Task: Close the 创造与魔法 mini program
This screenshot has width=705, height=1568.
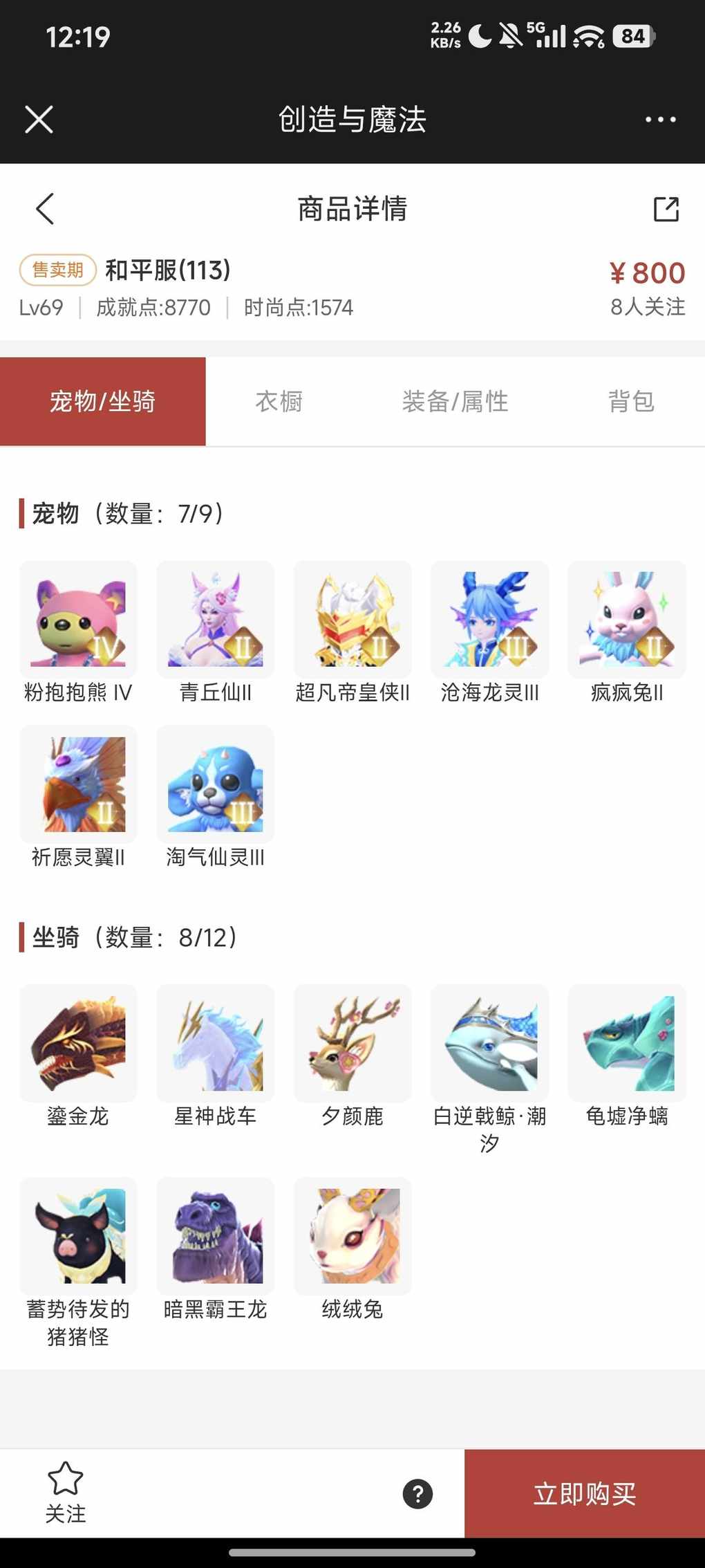Action: (x=39, y=119)
